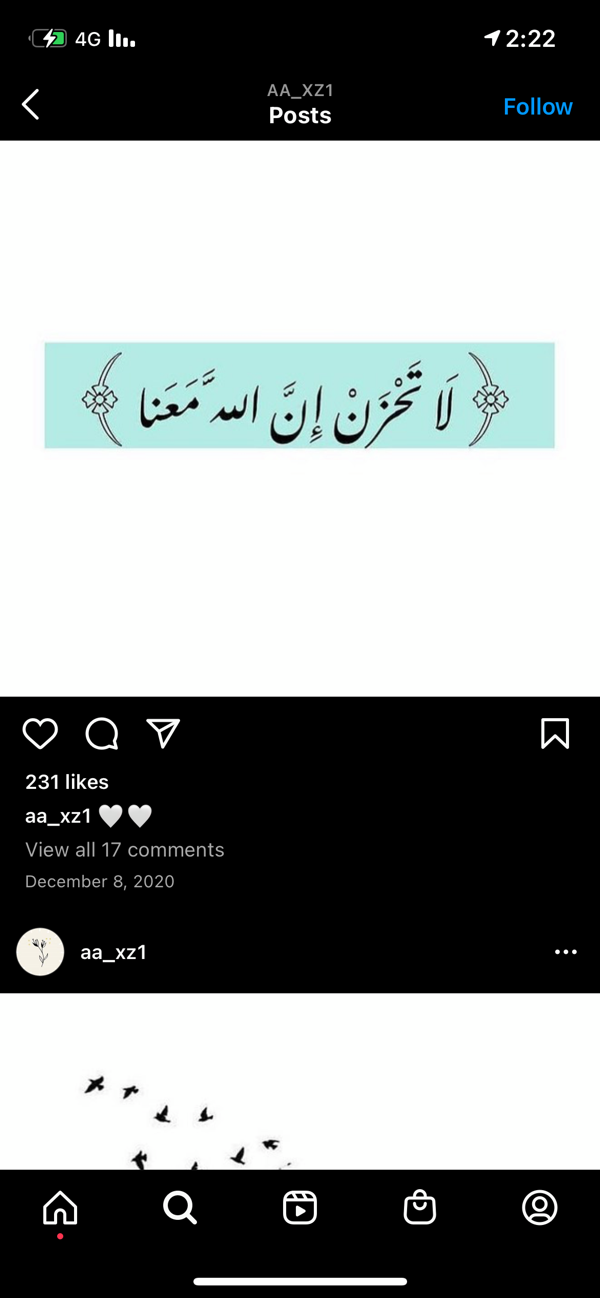The image size is (600, 1298).
Task: Switch to the Reels tab
Action: pos(300,1208)
